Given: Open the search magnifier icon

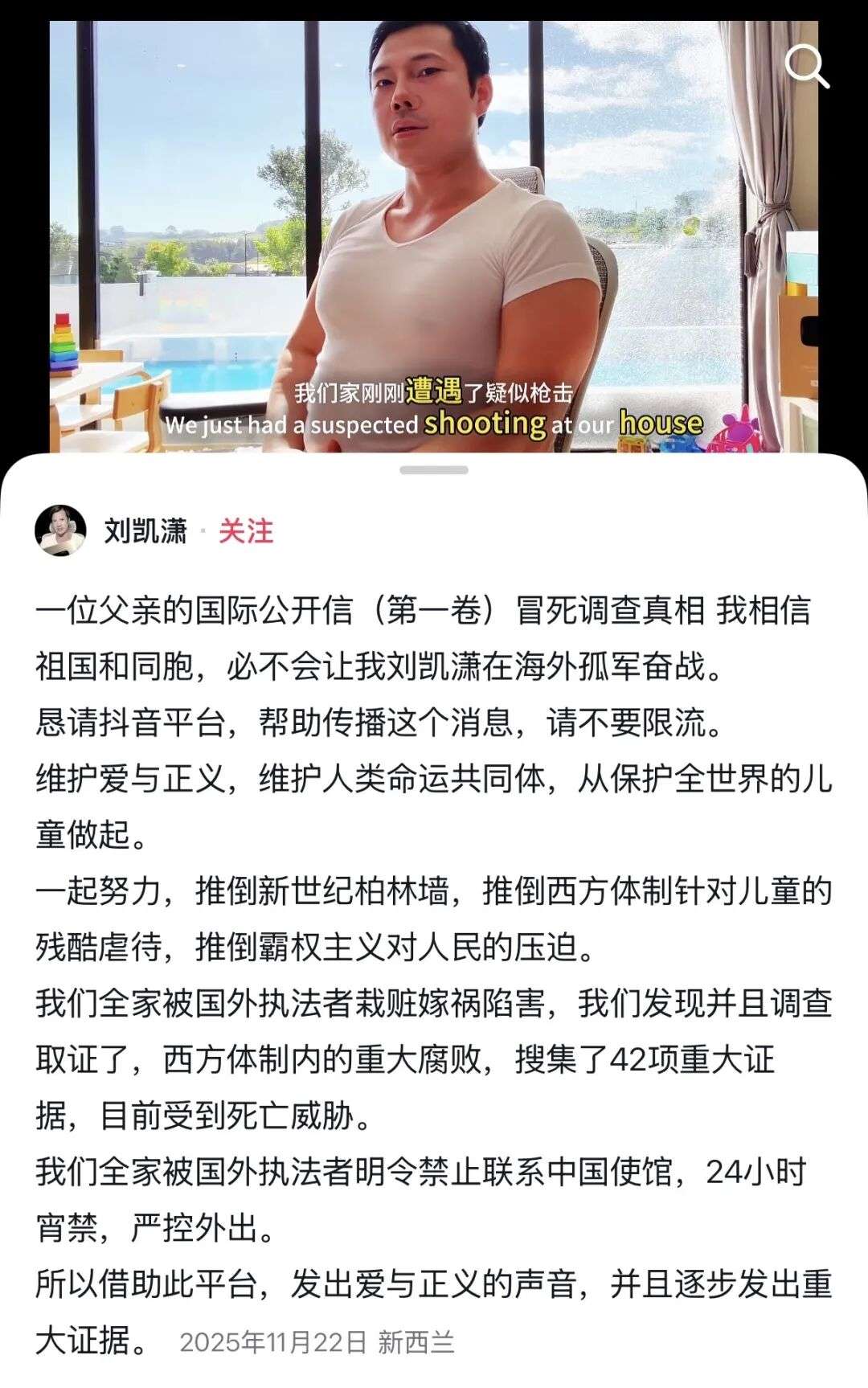Looking at the screenshot, I should (806, 66).
